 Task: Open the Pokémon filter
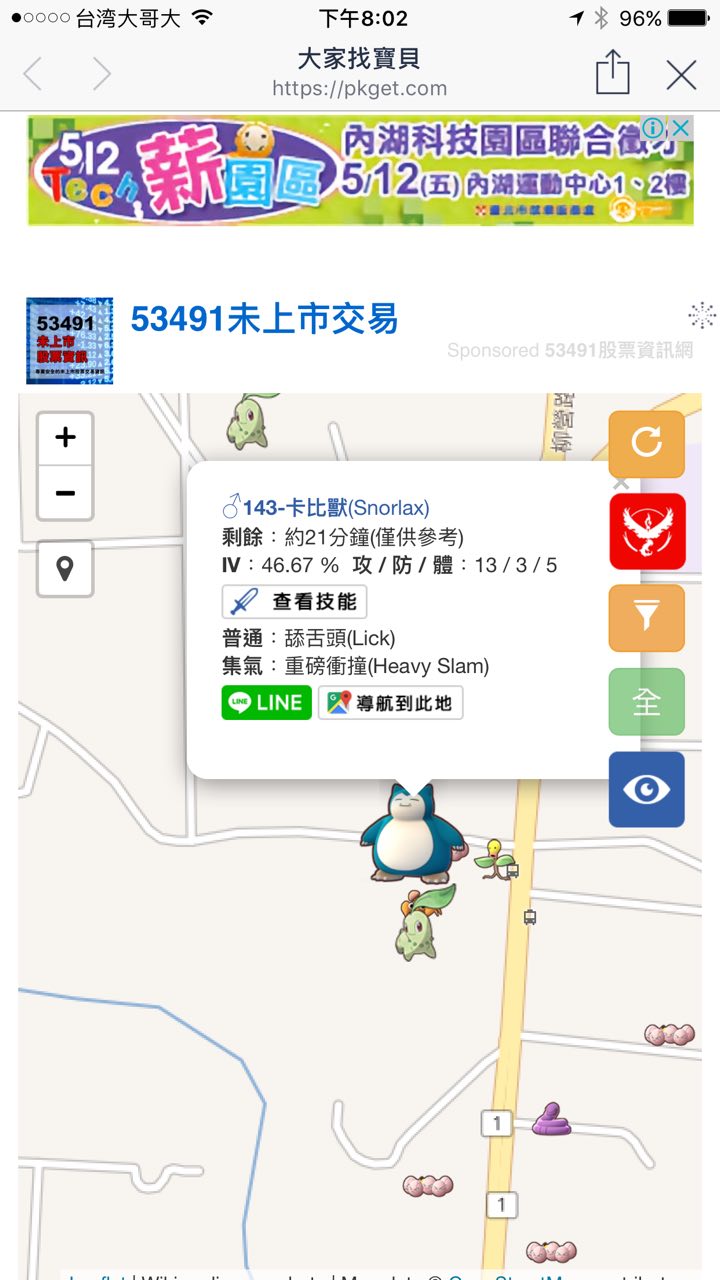point(646,617)
